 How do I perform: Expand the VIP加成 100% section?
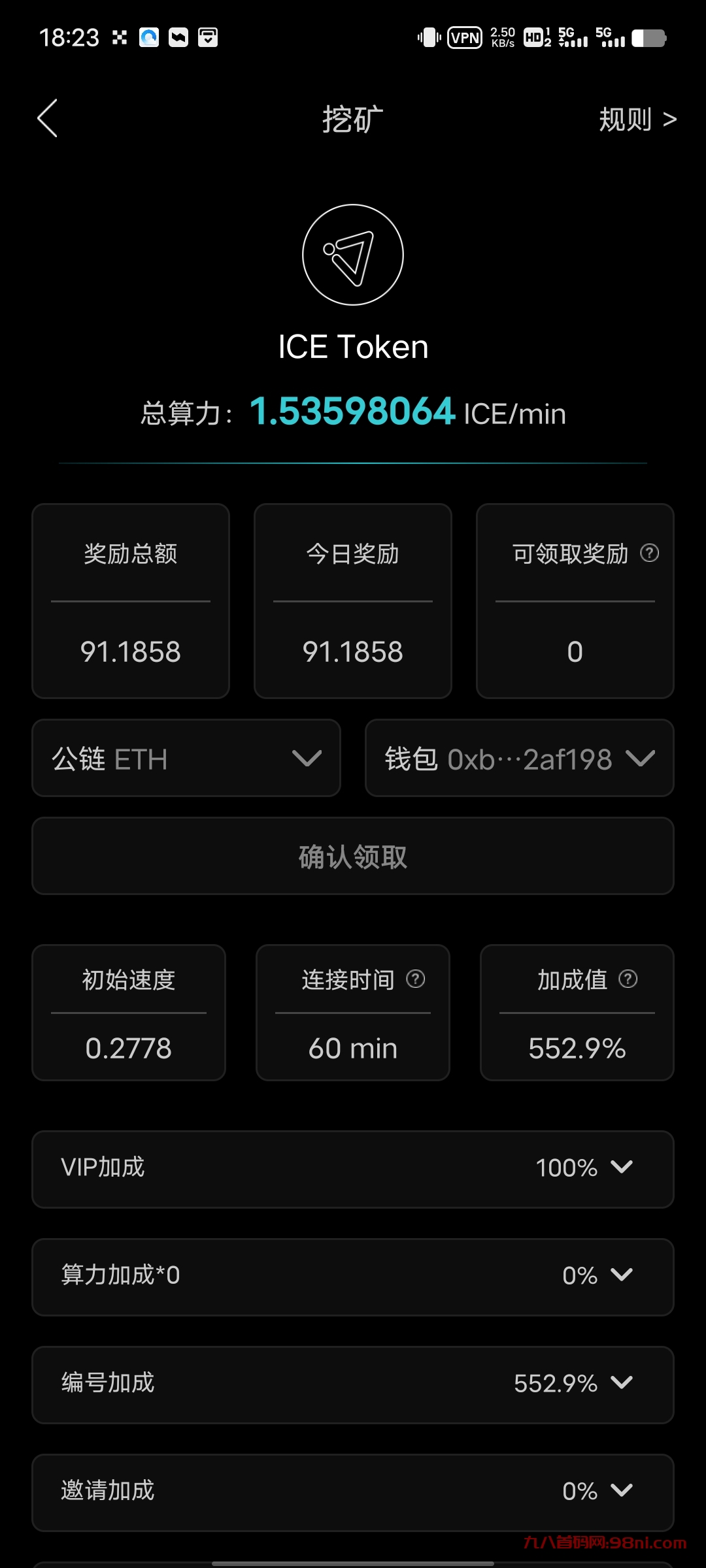(x=353, y=1169)
